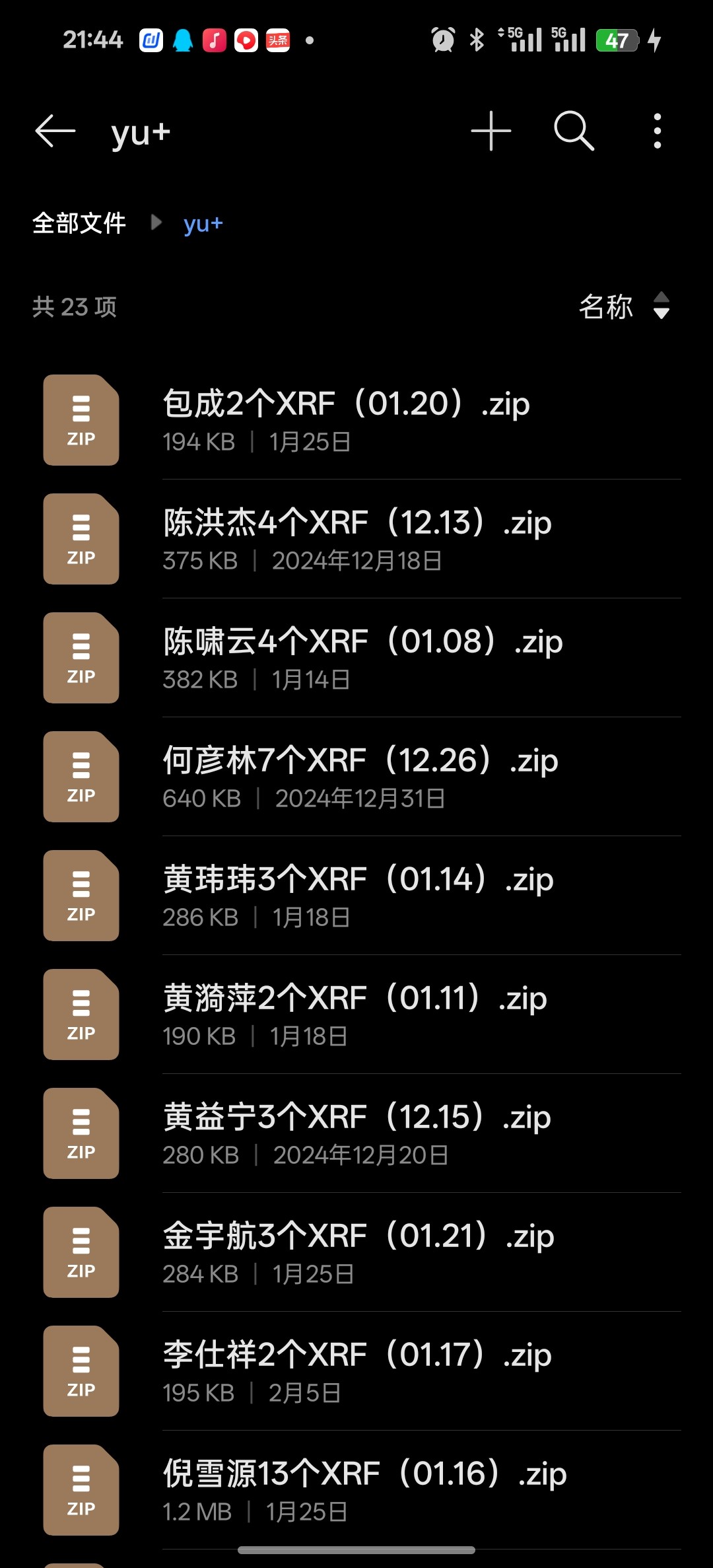Navigate to 全部文件 in the breadcrumb

pos(79,223)
